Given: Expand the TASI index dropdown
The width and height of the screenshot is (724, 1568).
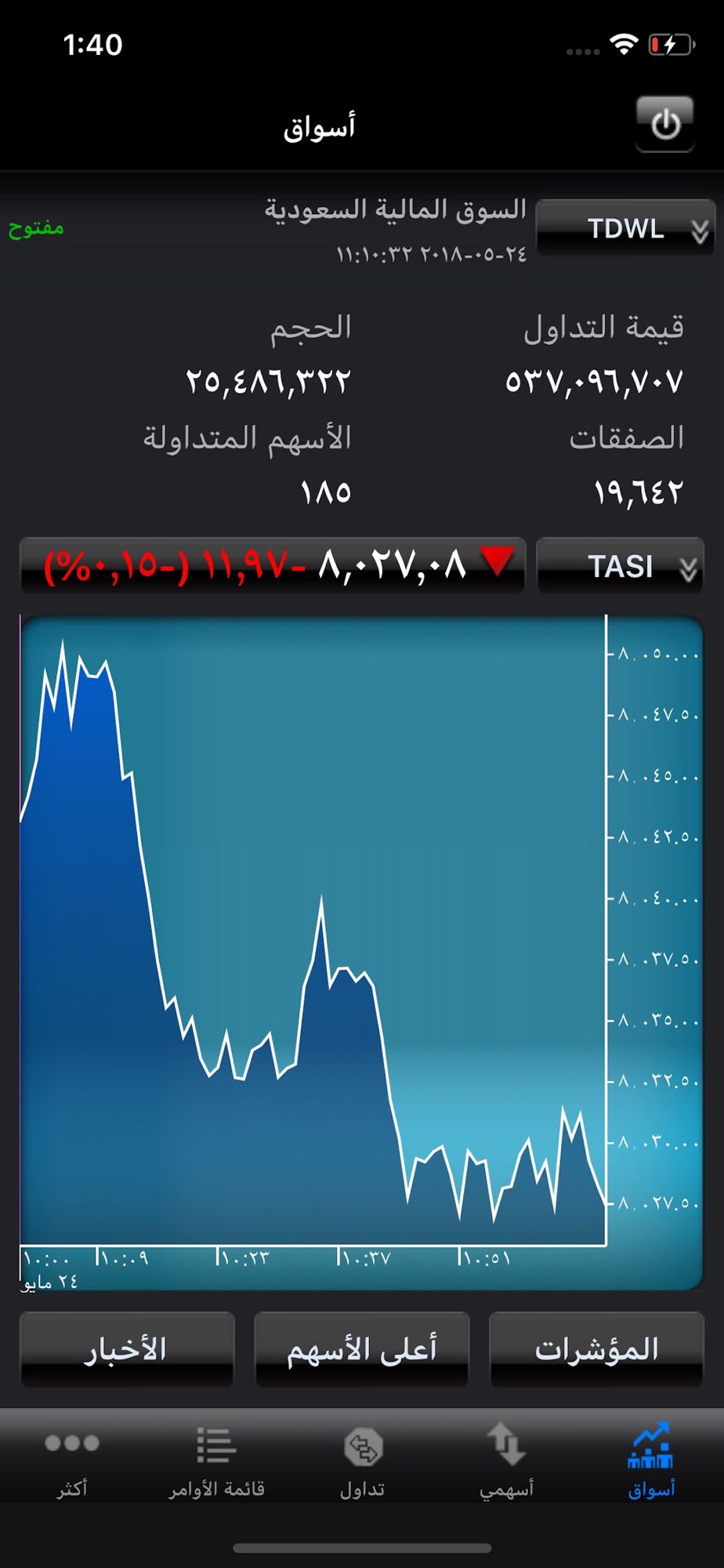Looking at the screenshot, I should click(620, 565).
